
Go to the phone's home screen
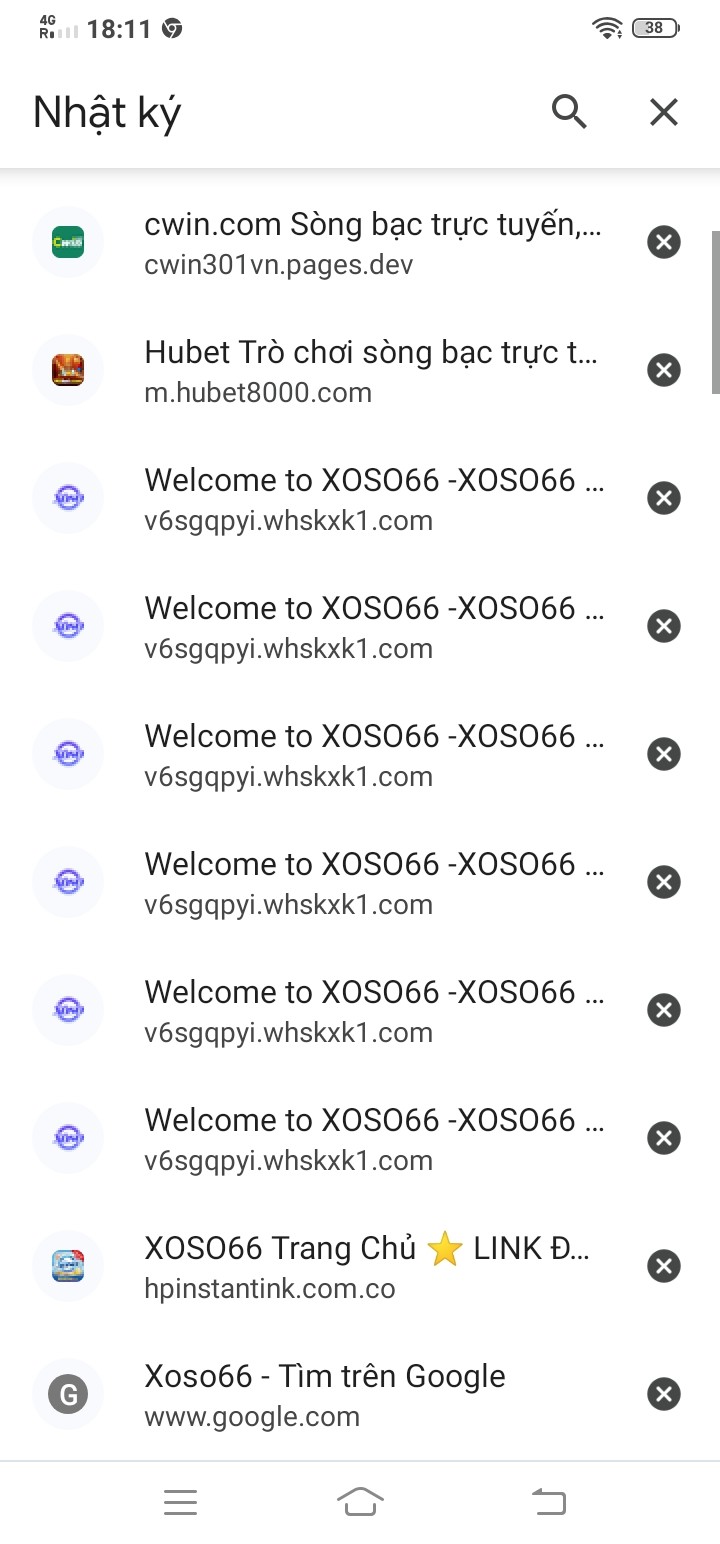click(x=360, y=1502)
